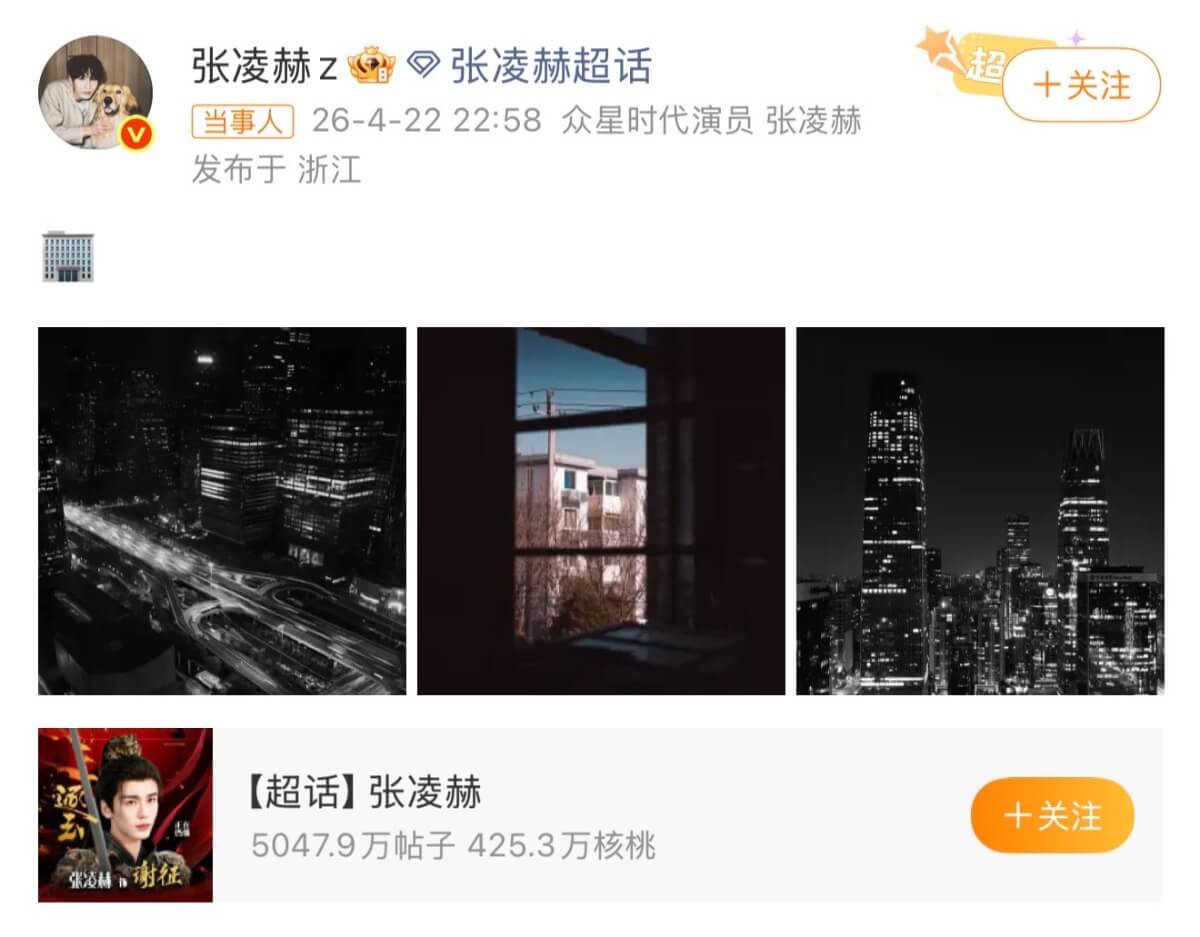View black-and-white highway night photo
1200x937 pixels.
222,511
